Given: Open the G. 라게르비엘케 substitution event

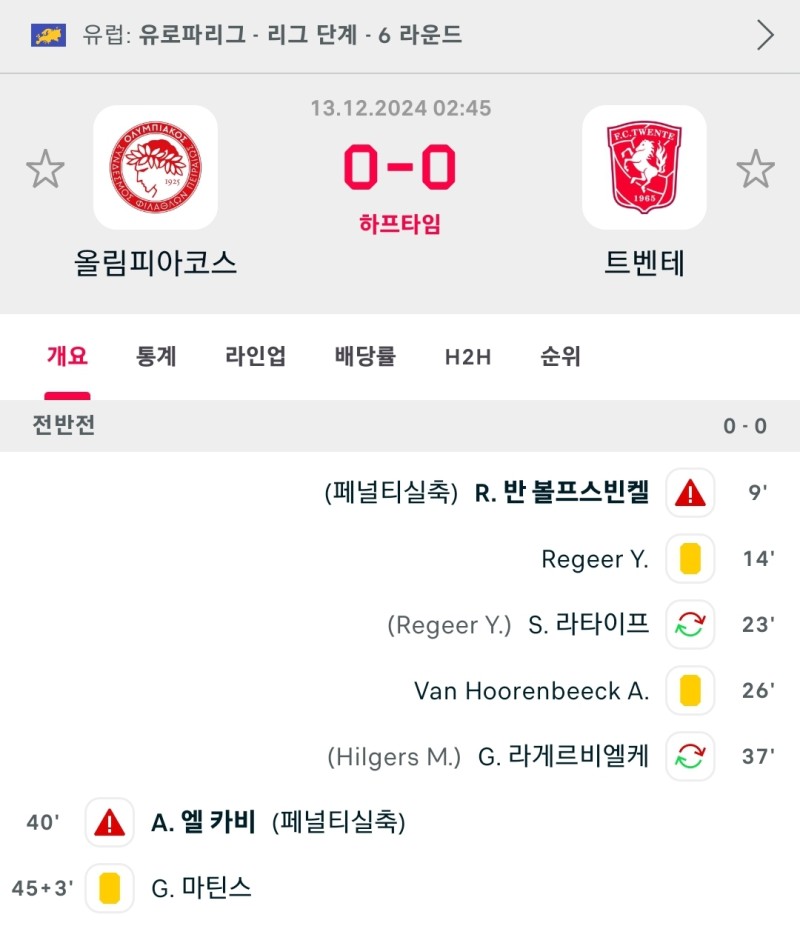Looking at the screenshot, I should 563,757.
